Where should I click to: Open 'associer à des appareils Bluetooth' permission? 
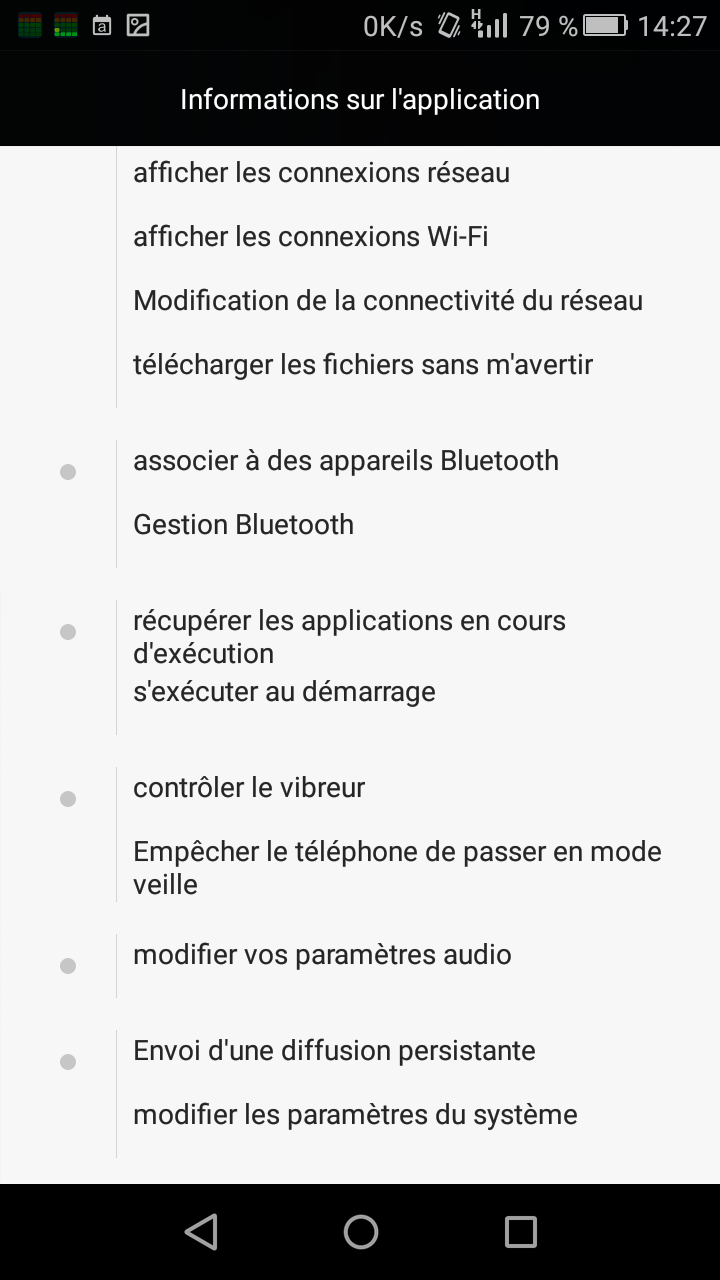coord(346,461)
